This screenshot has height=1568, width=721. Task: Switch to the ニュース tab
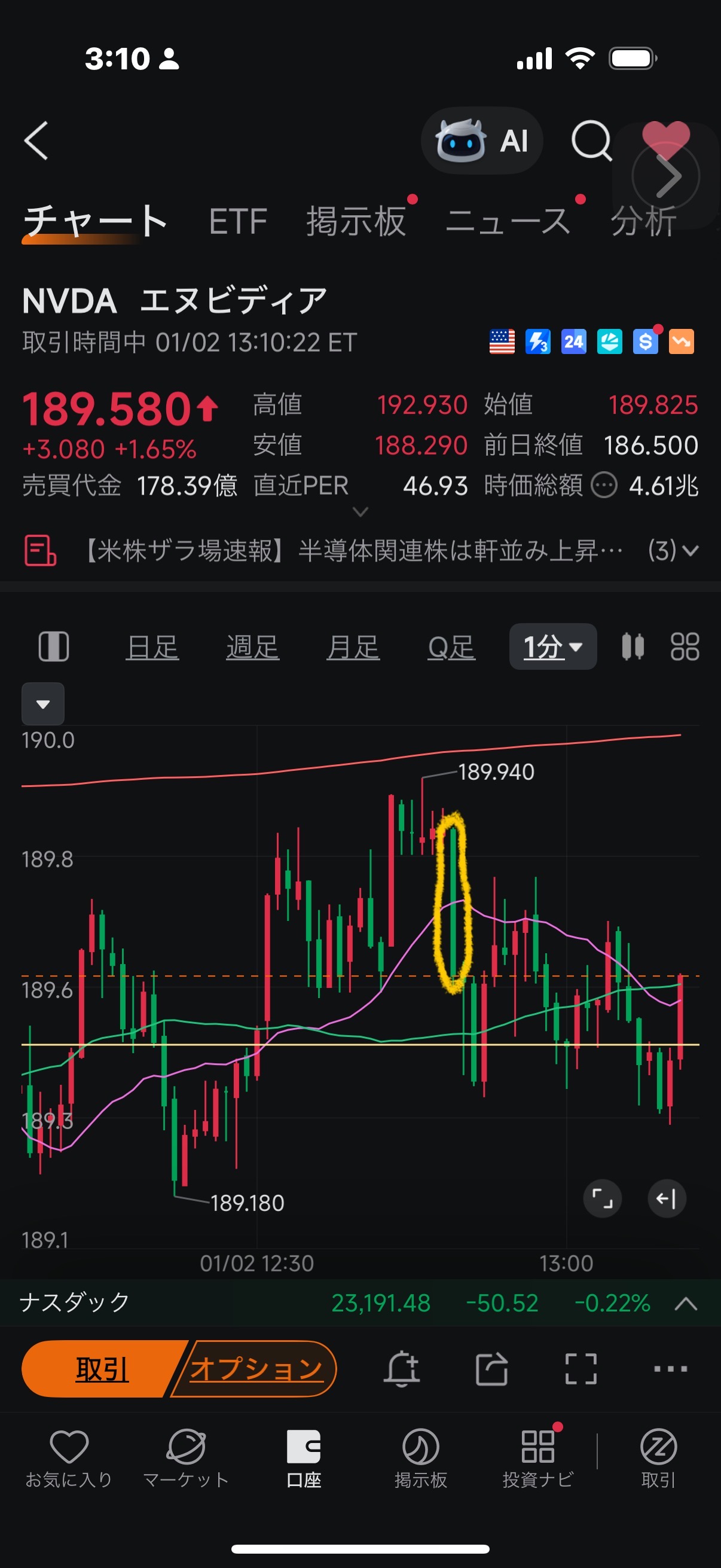click(508, 221)
